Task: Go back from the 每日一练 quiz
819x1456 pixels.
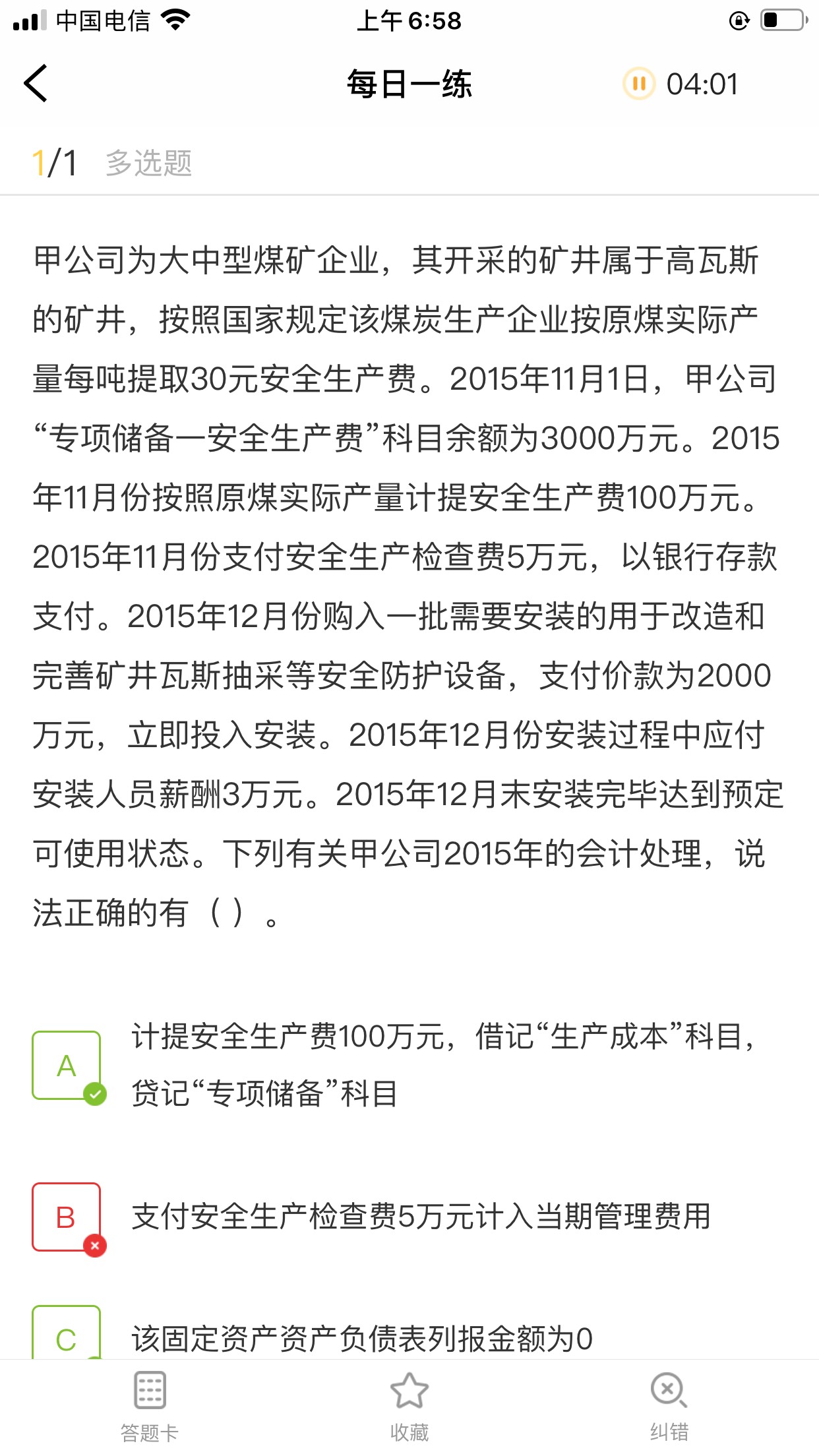Action: pos(36,84)
